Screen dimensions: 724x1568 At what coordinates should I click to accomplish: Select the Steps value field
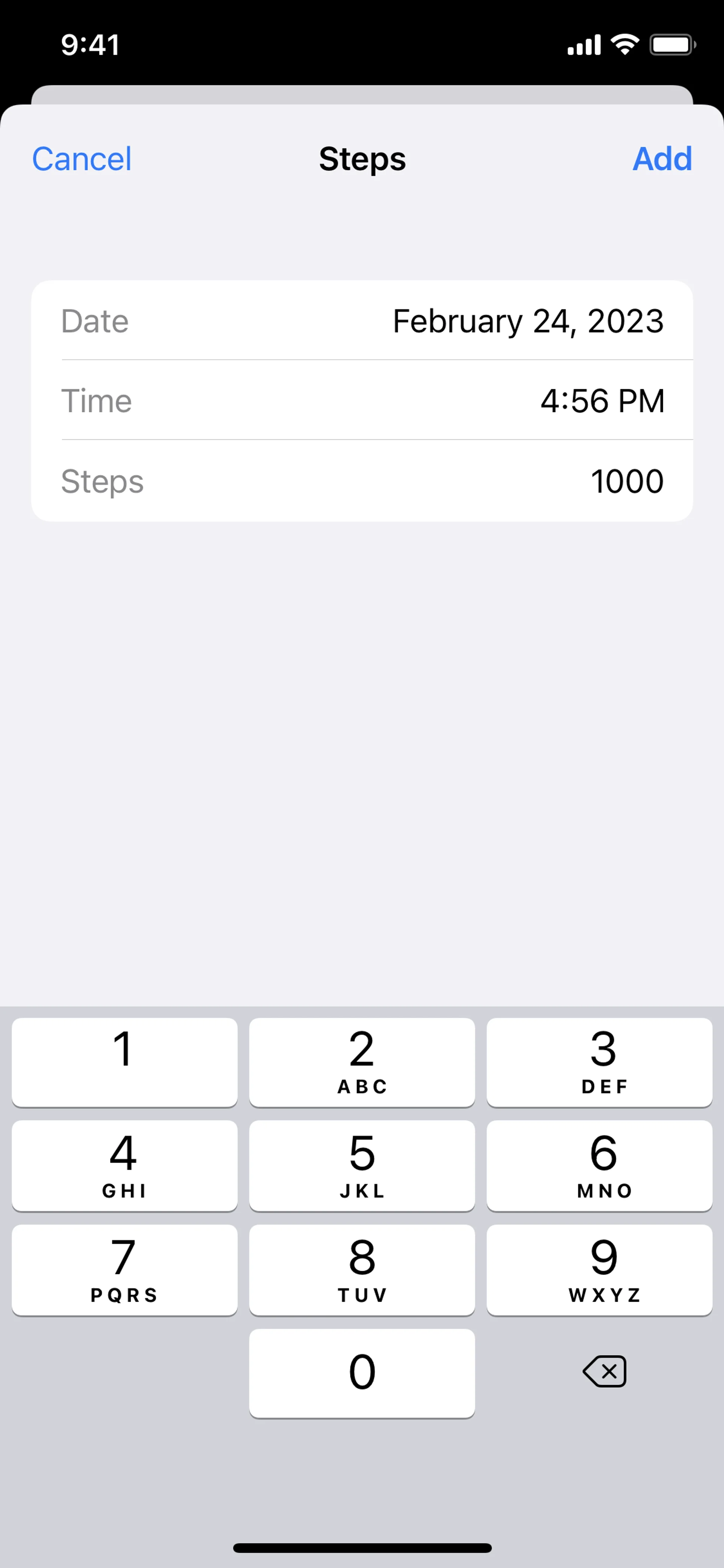626,481
